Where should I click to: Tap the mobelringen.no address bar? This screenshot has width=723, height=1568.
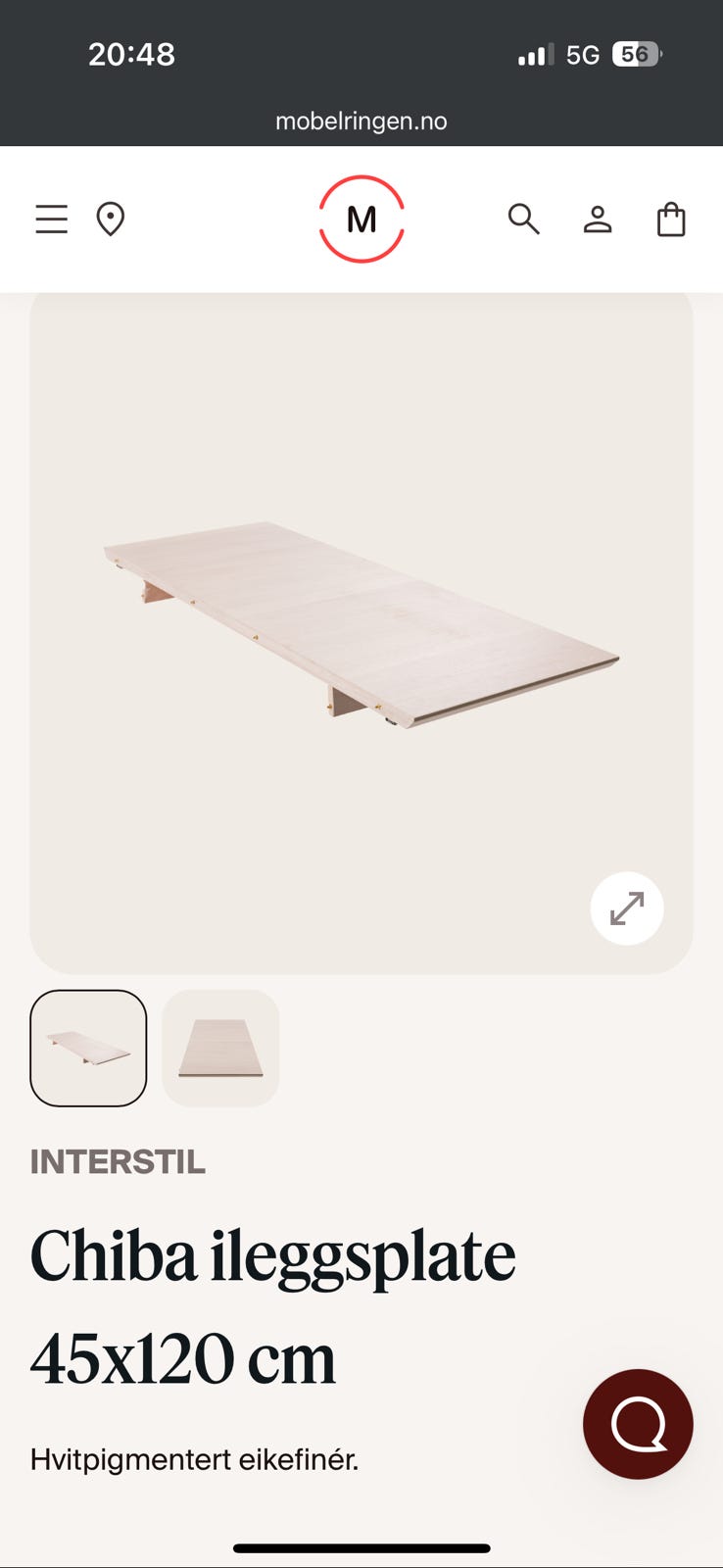click(x=361, y=122)
